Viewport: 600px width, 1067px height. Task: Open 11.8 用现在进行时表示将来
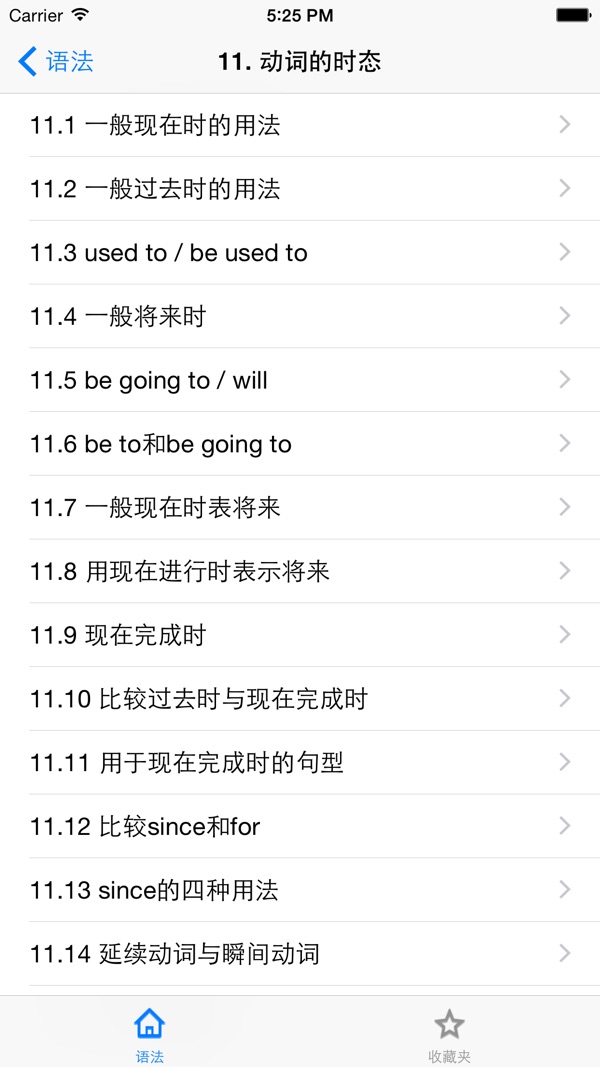coord(300,572)
